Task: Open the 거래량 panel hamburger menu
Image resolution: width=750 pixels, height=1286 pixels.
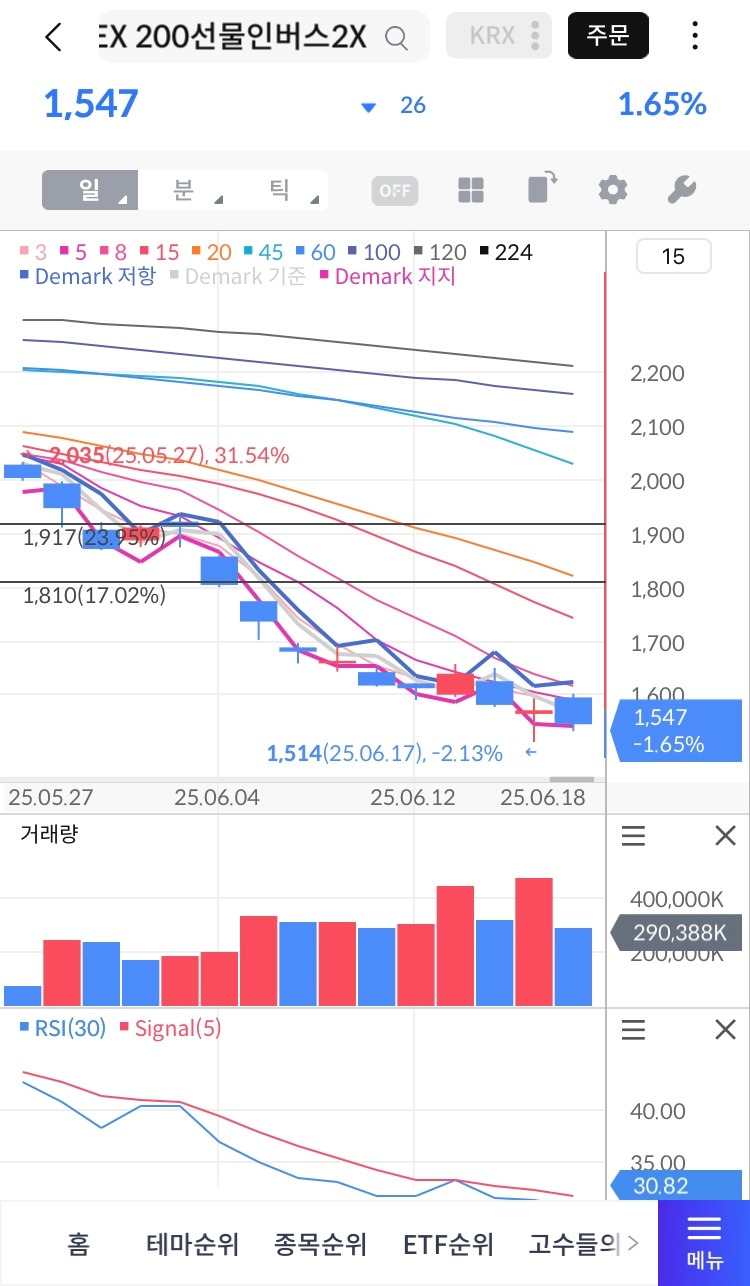Action: click(634, 836)
